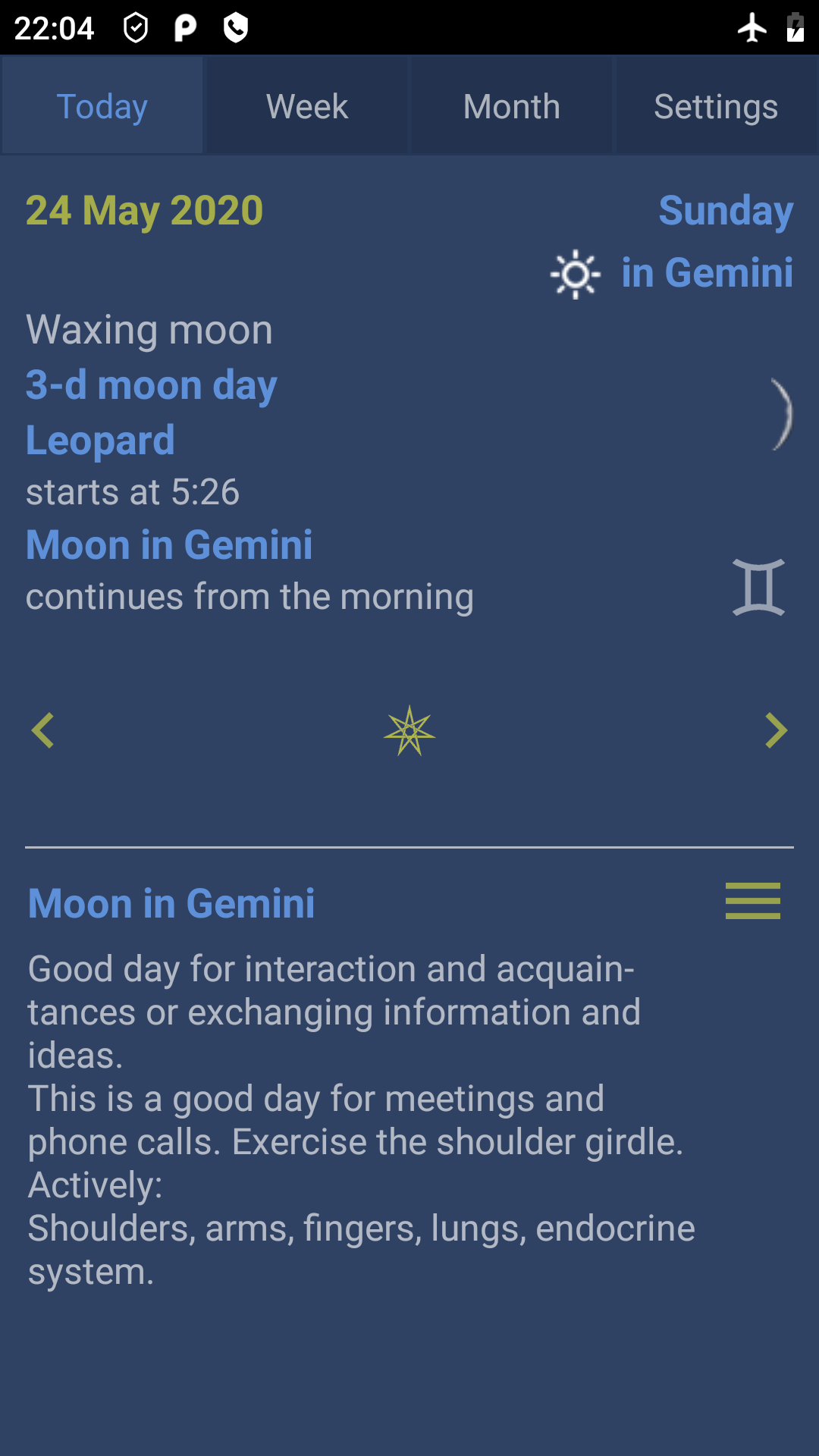Open the Month tab

click(x=510, y=106)
